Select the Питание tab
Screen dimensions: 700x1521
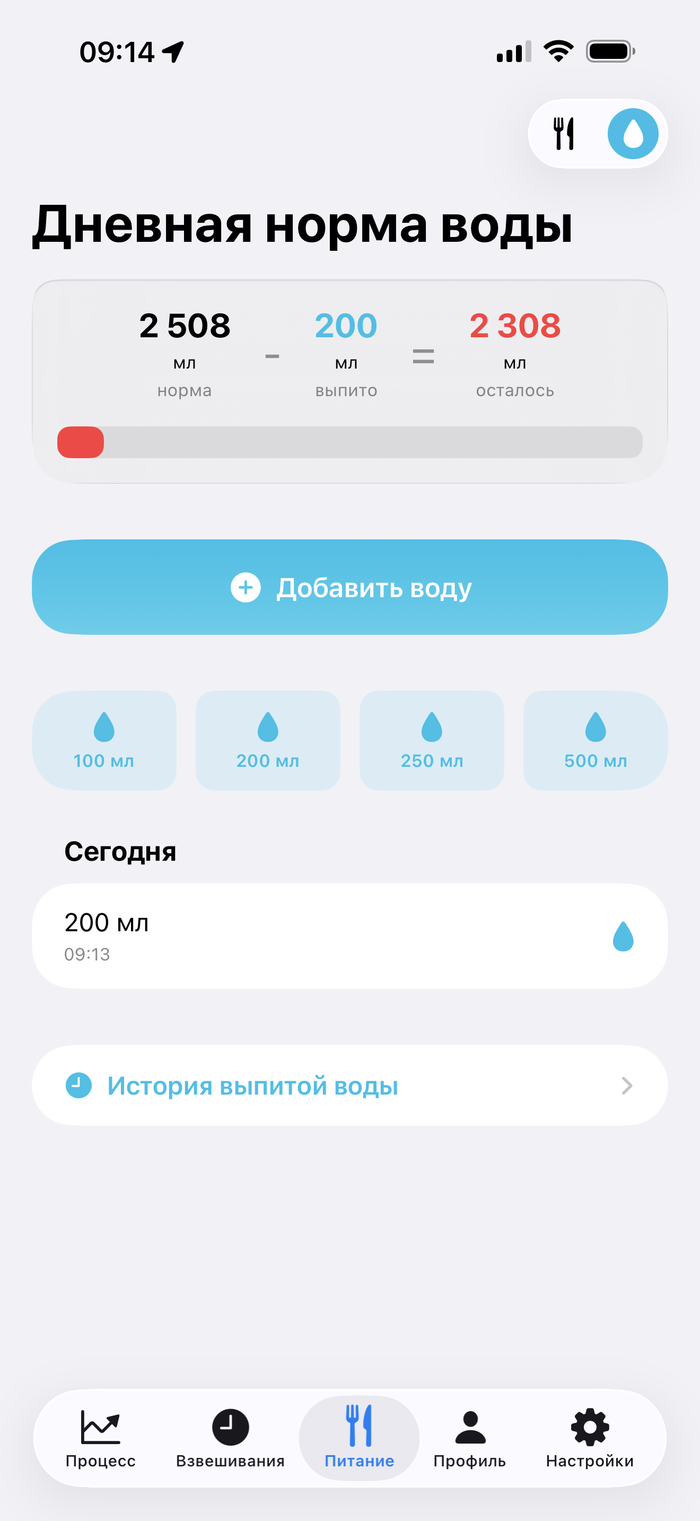pos(359,1438)
